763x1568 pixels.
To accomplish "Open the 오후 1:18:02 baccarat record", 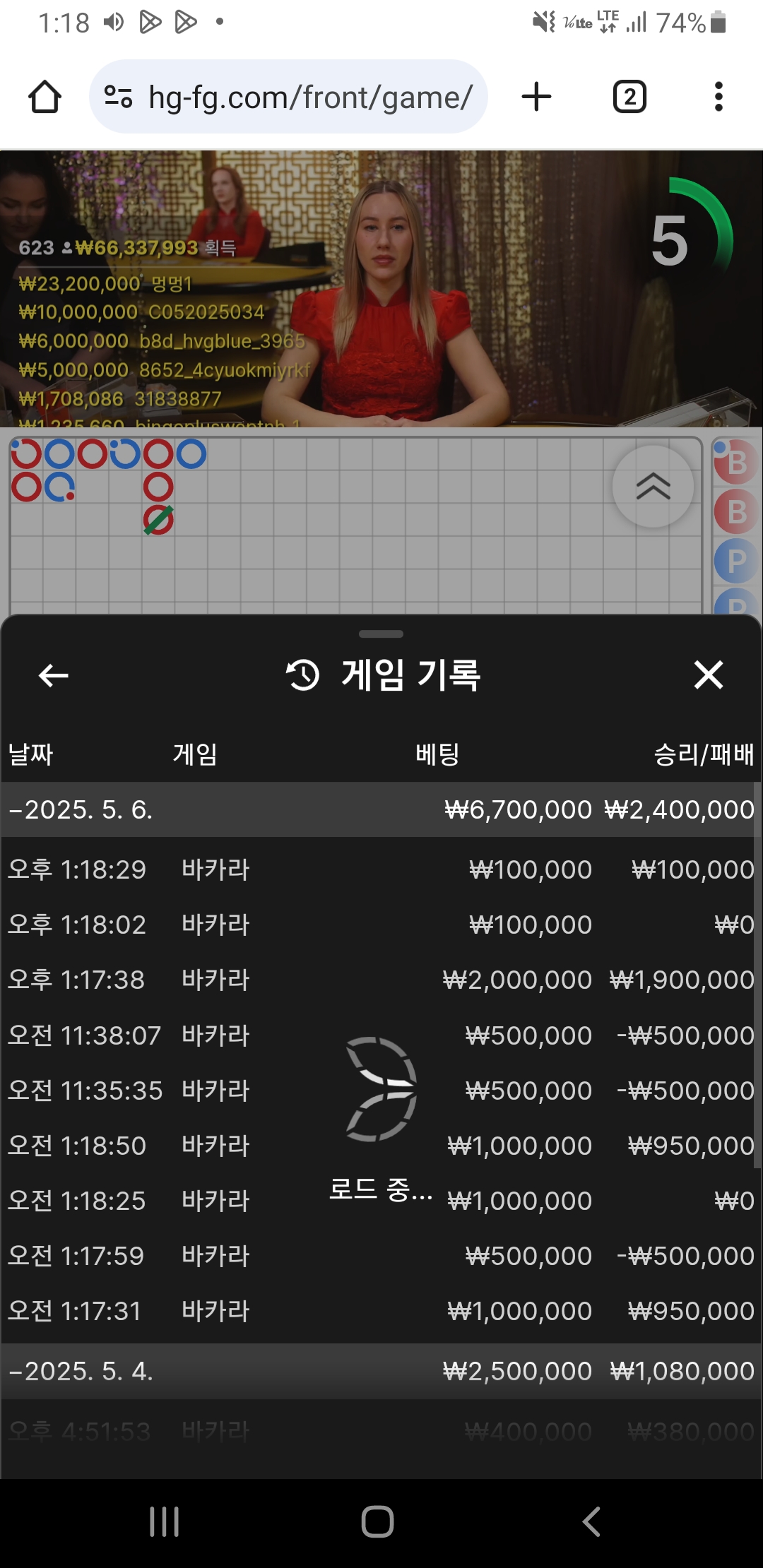I will pyautogui.click(x=380, y=925).
